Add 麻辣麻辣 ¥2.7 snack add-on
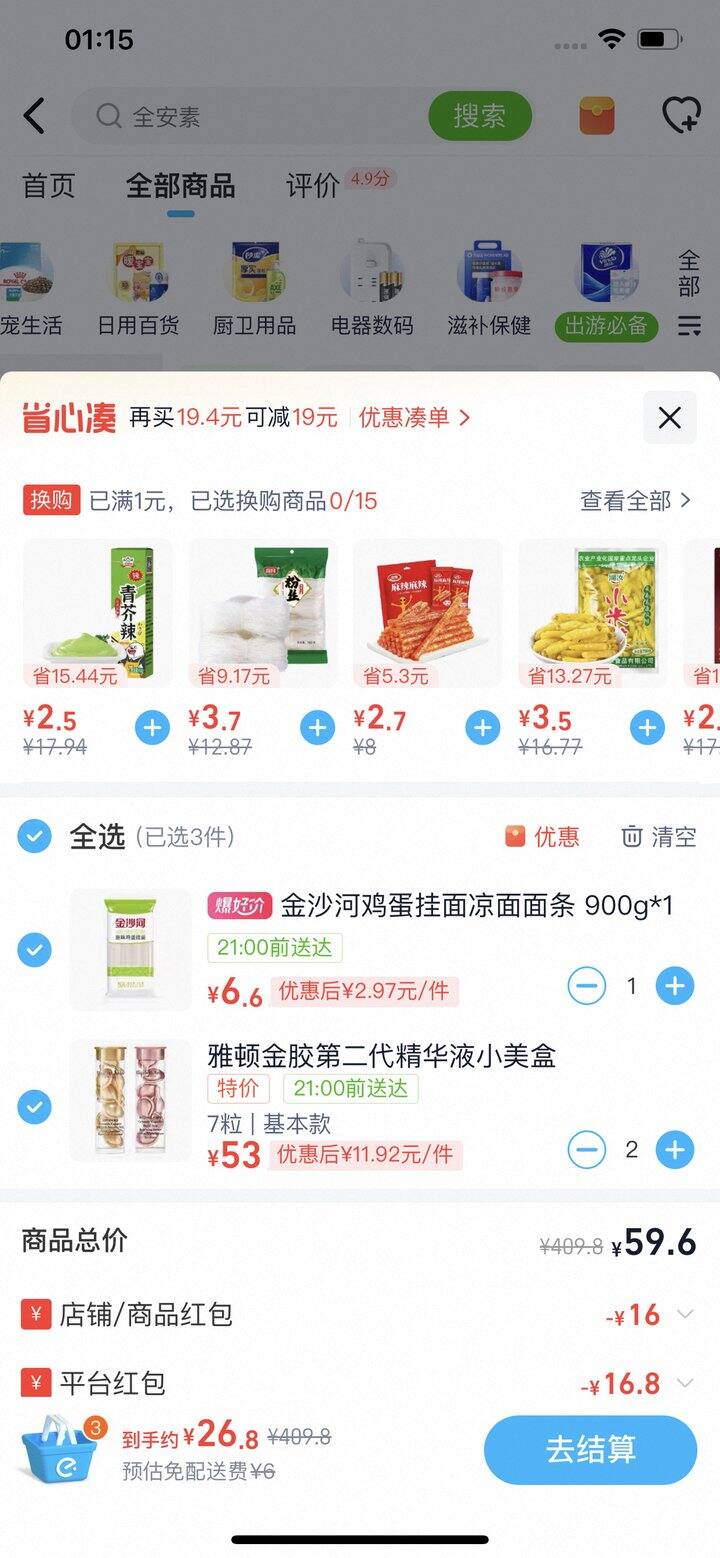This screenshot has height=1558, width=720. (482, 728)
